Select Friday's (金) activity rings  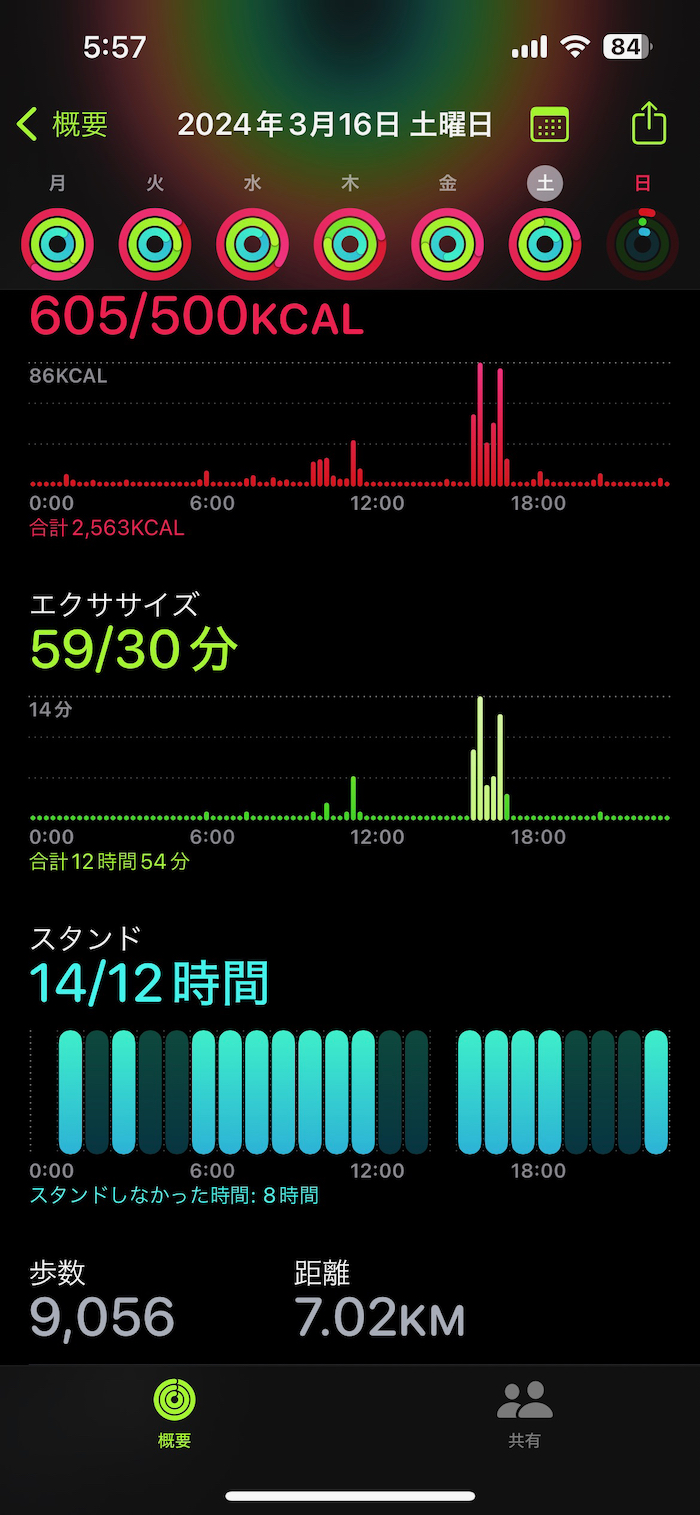point(447,244)
